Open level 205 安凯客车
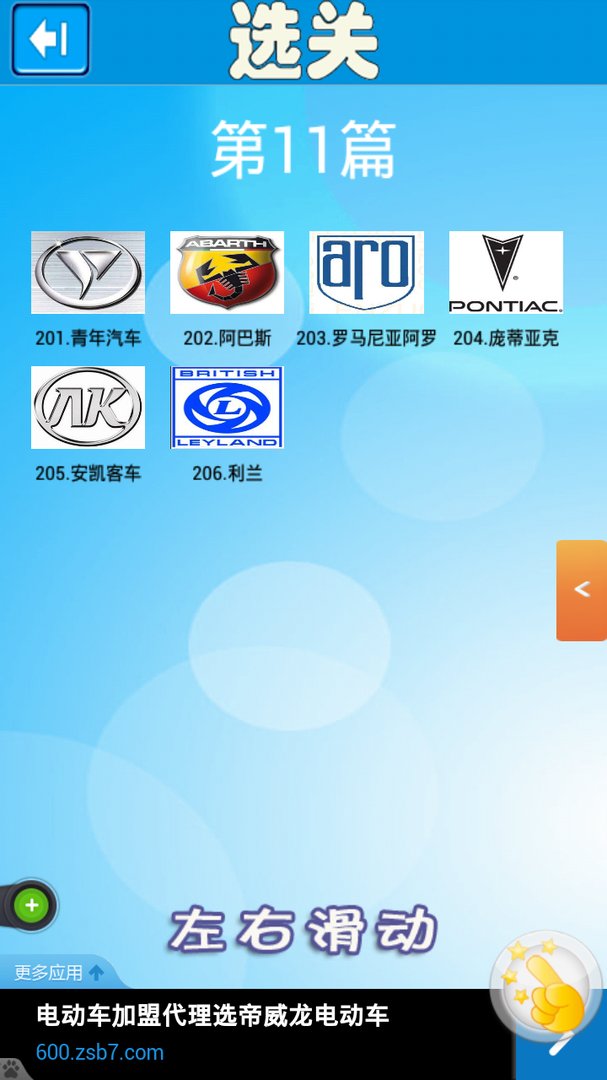 (88, 408)
